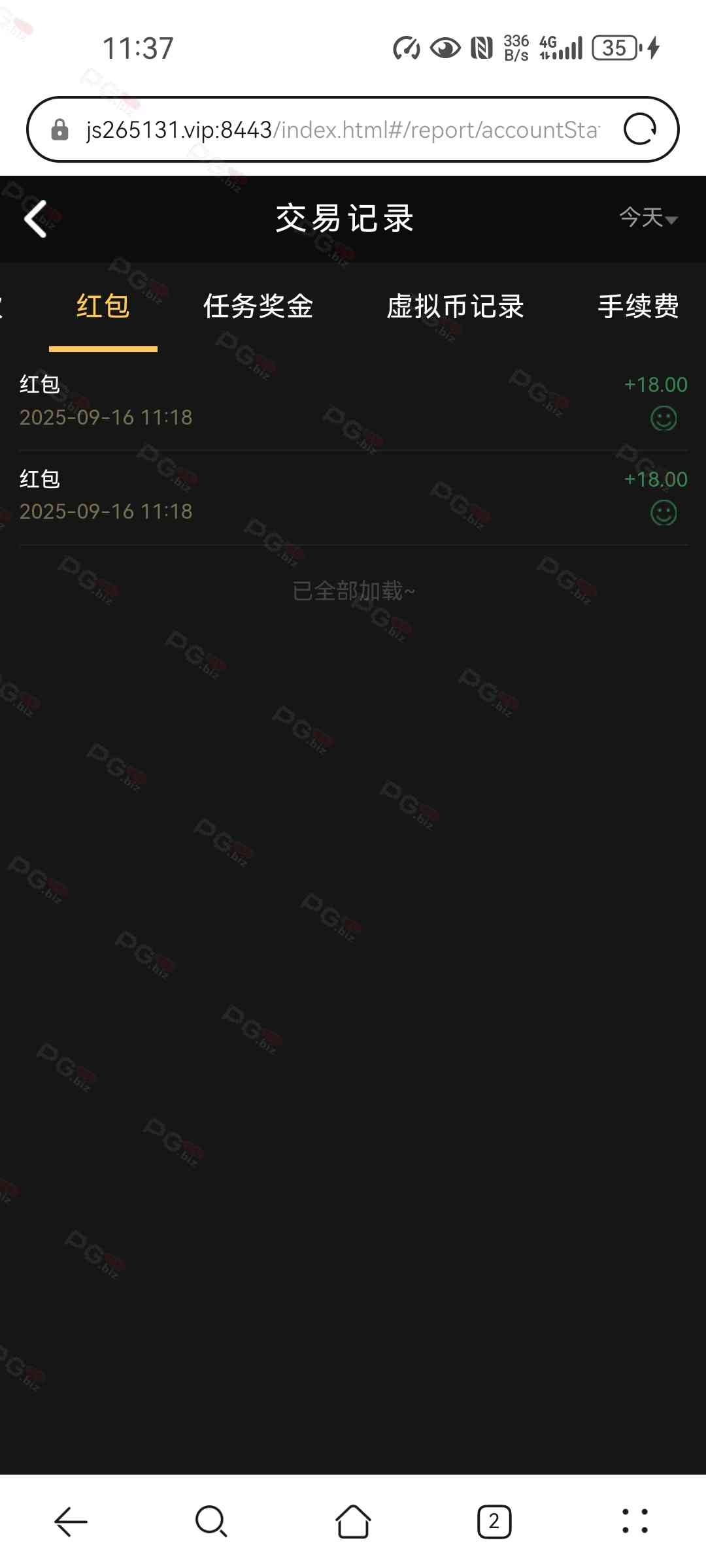
Task: Switch to the 任务奖金 tab
Action: coord(258,306)
